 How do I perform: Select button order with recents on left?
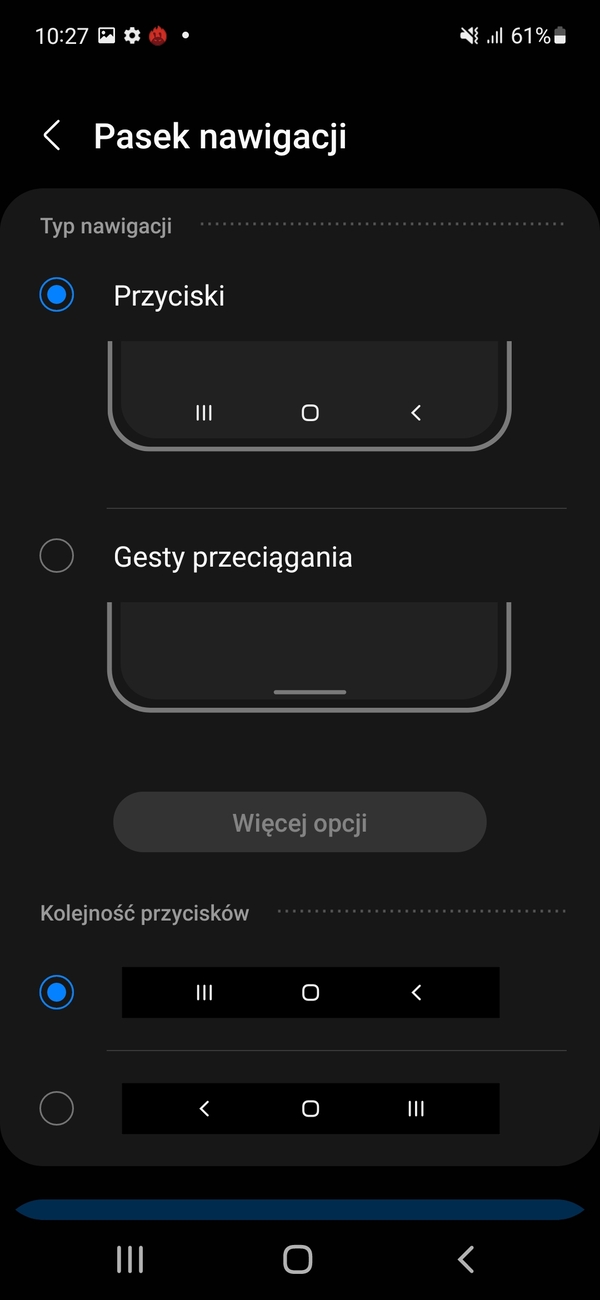(x=57, y=993)
